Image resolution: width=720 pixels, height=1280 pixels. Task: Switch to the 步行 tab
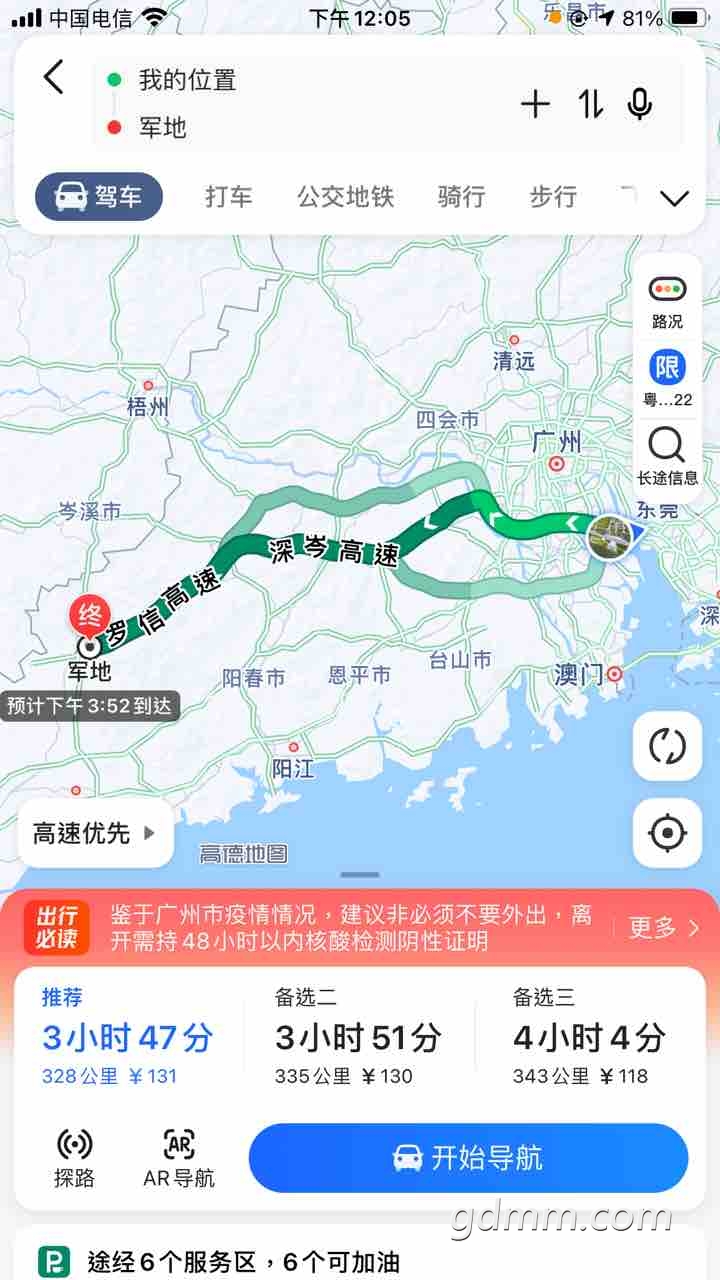point(553,197)
